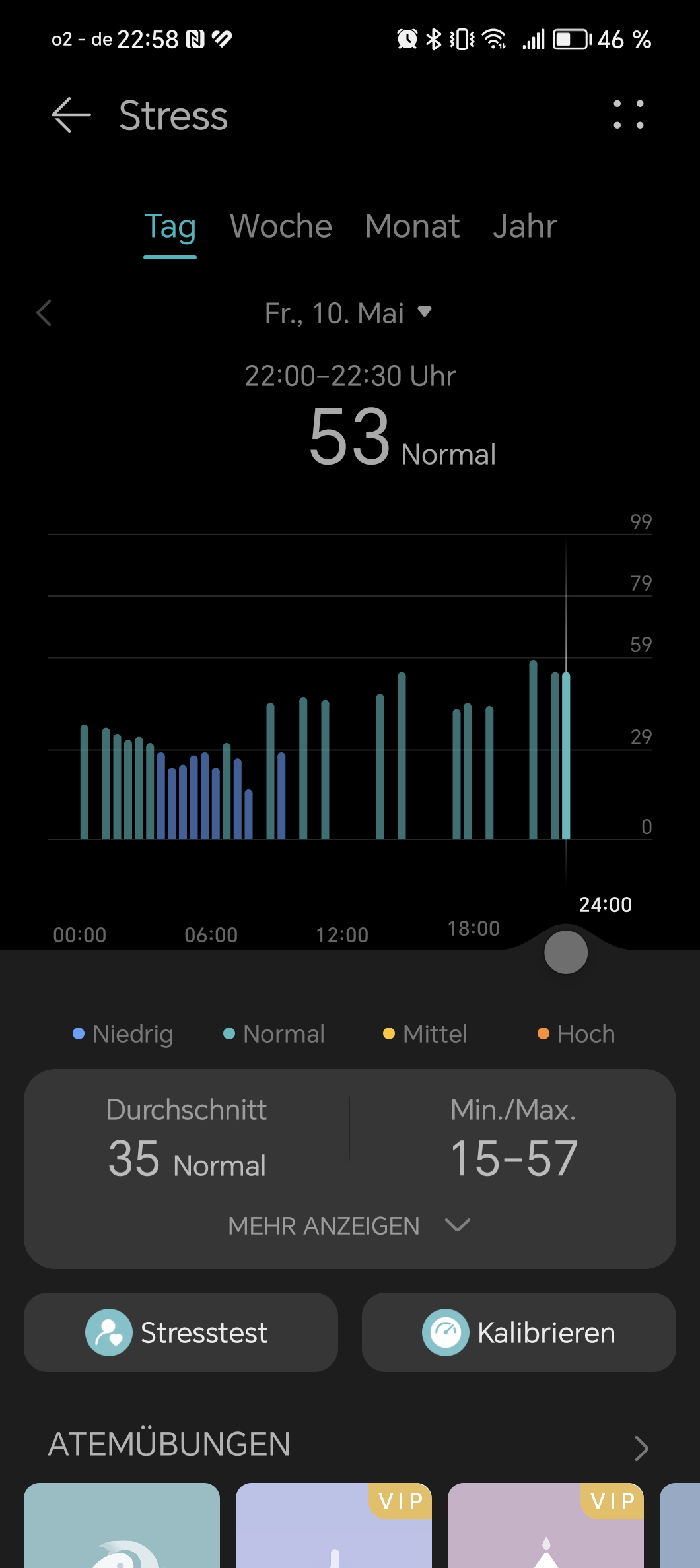This screenshot has width=700, height=1568.
Task: Open the ATEMÜBUNGEN section arrow
Action: click(x=641, y=1448)
